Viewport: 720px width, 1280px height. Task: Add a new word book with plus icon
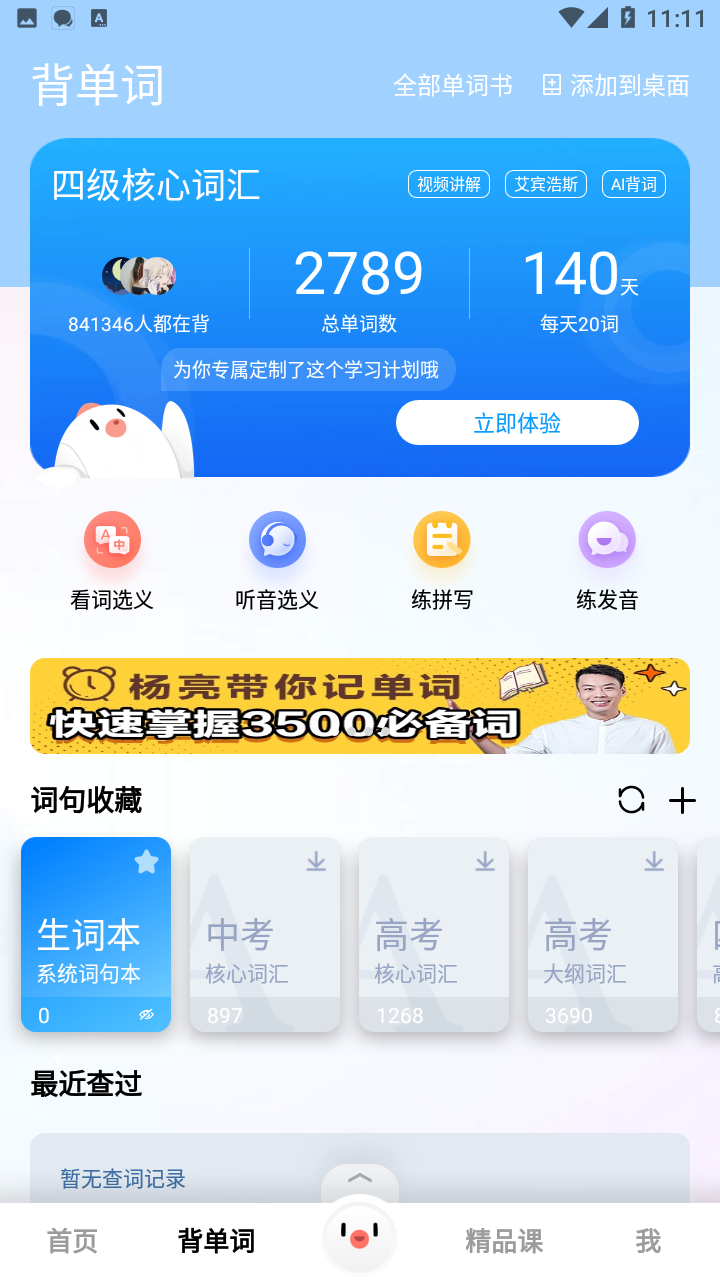[682, 800]
